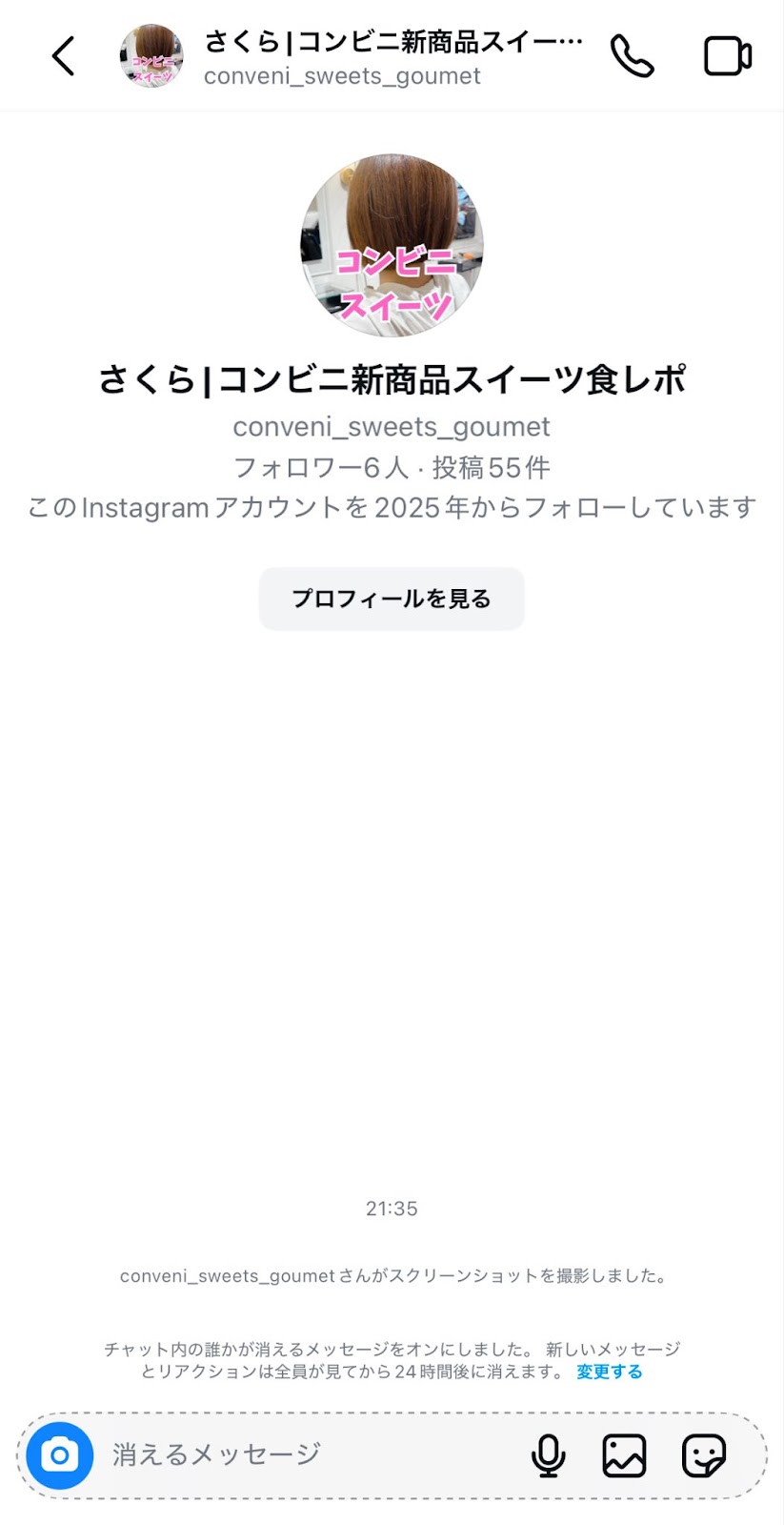Screen dimensions: 784x1525
Task: Tap the プロフィールを見る button
Action: 392,599
